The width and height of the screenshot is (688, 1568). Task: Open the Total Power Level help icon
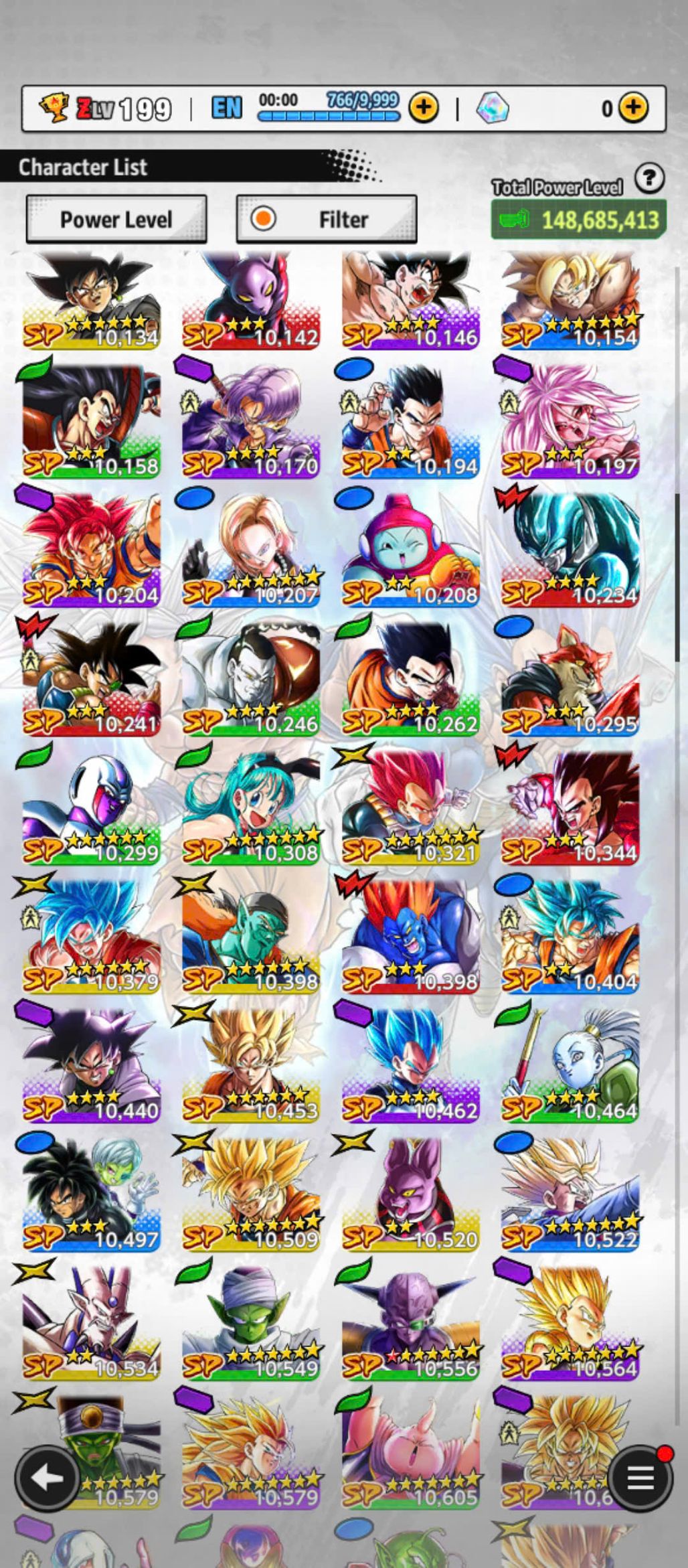[649, 179]
